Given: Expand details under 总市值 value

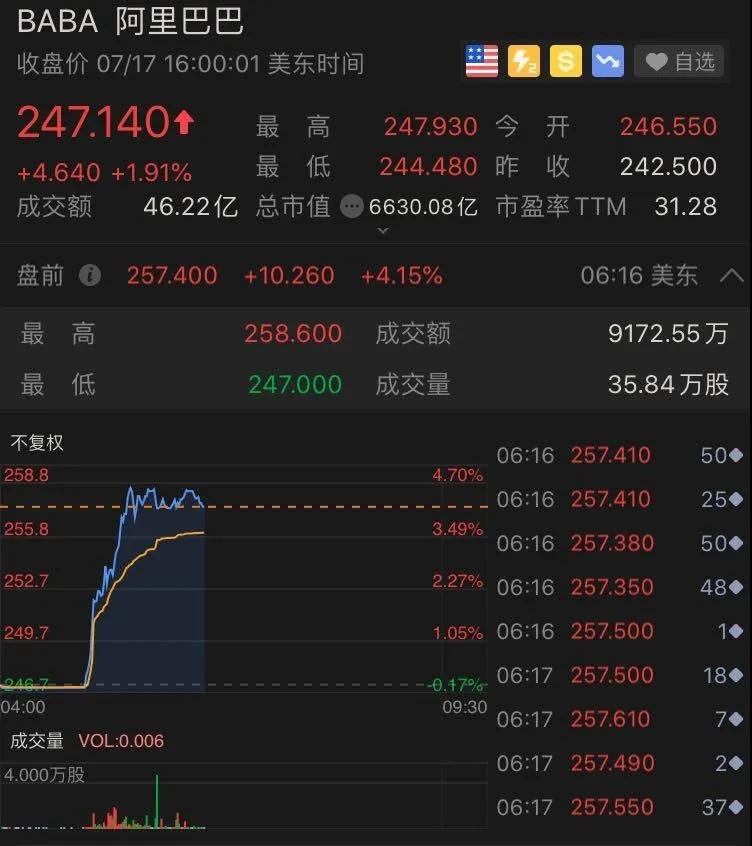Looking at the screenshot, I should (x=382, y=231).
